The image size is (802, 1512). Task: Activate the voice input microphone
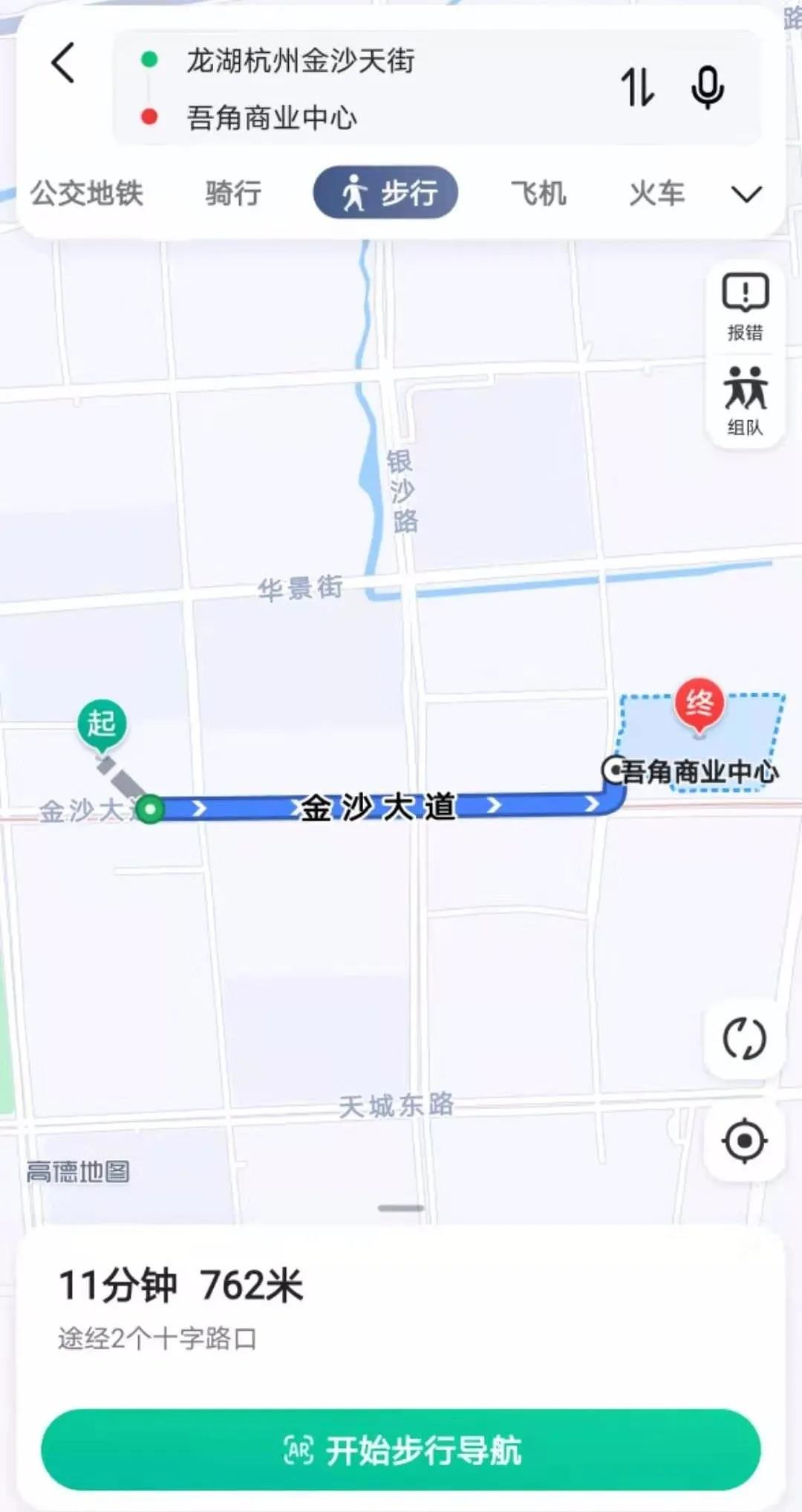pos(708,87)
